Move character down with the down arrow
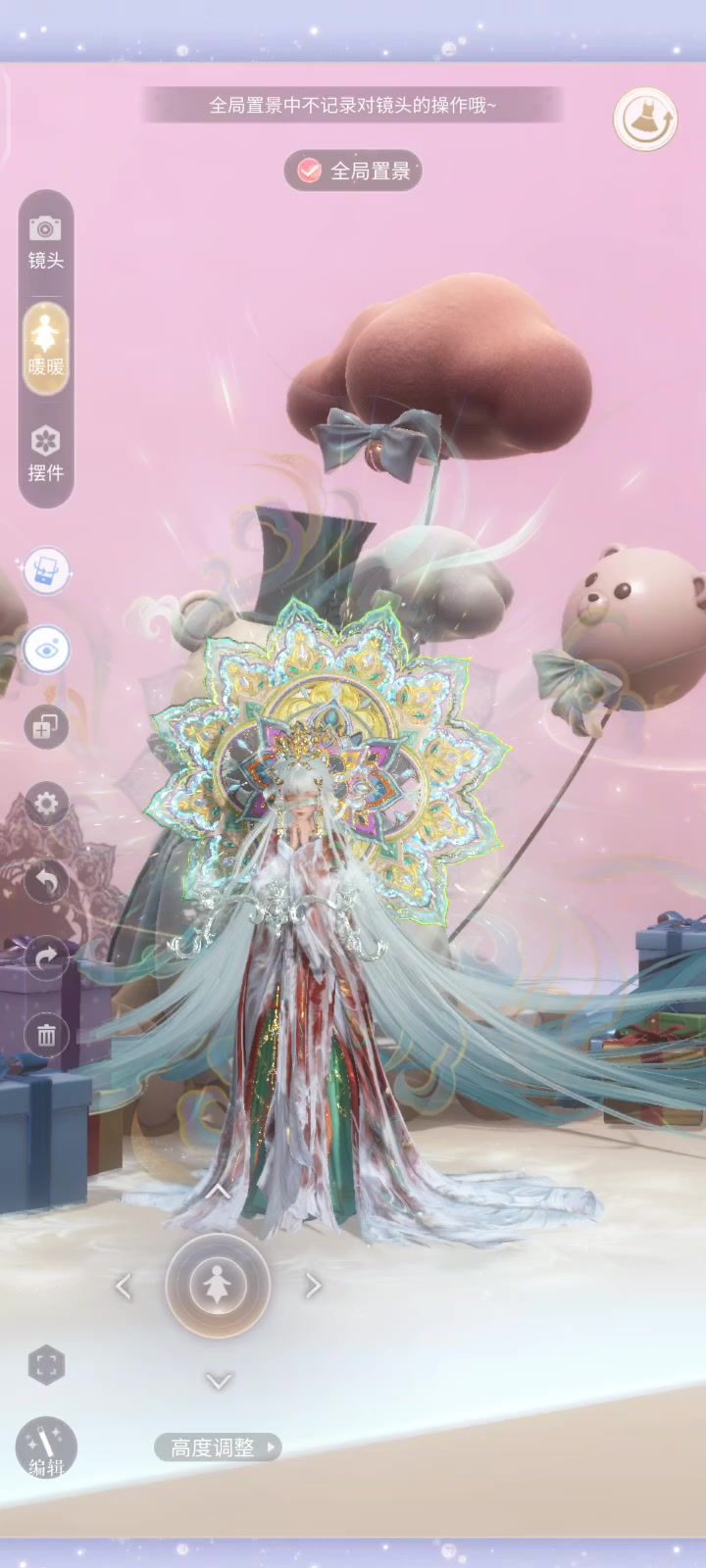The width and height of the screenshot is (706, 1568). click(218, 1381)
